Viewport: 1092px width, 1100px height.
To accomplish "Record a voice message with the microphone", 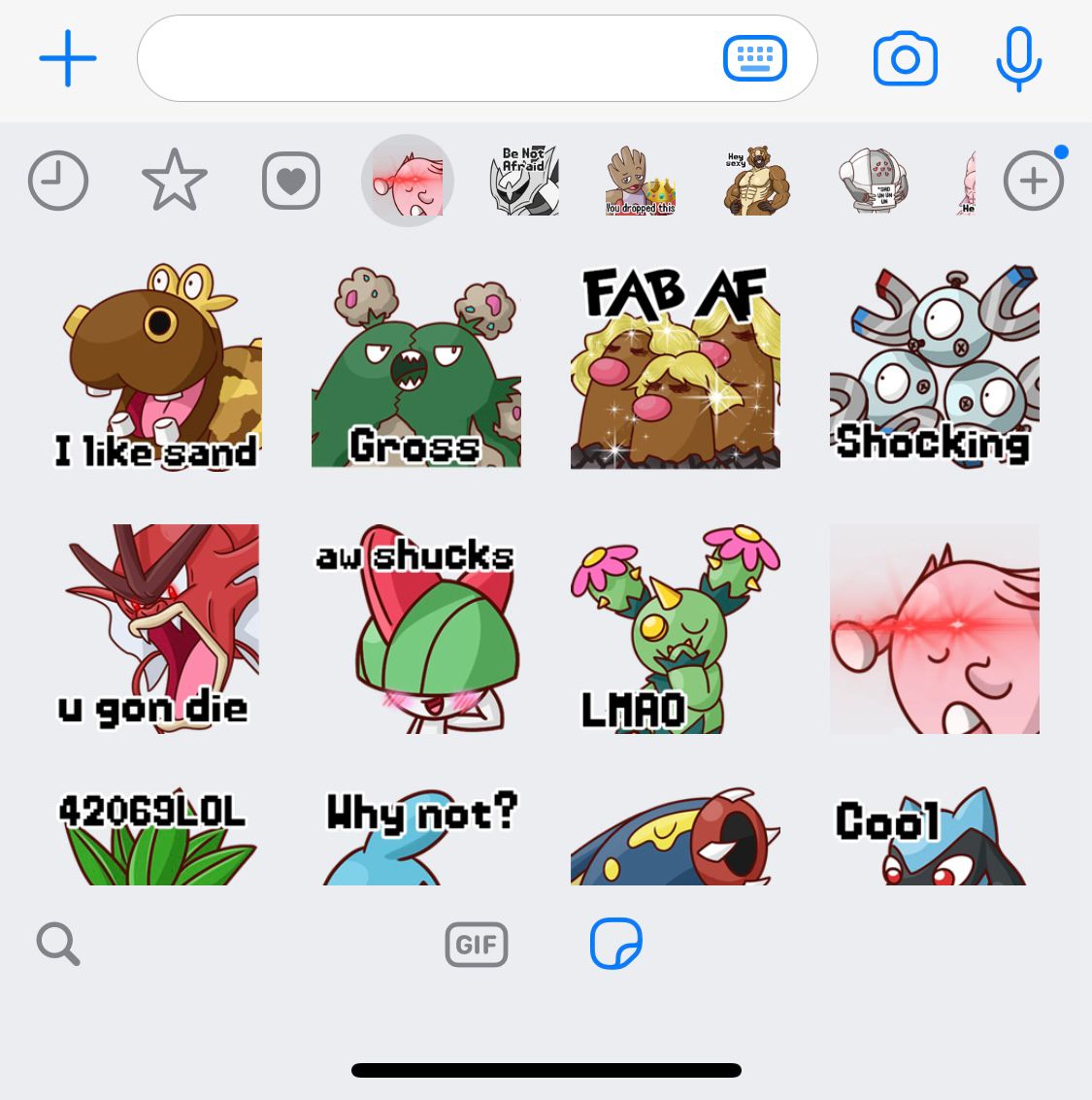I will point(1018,59).
